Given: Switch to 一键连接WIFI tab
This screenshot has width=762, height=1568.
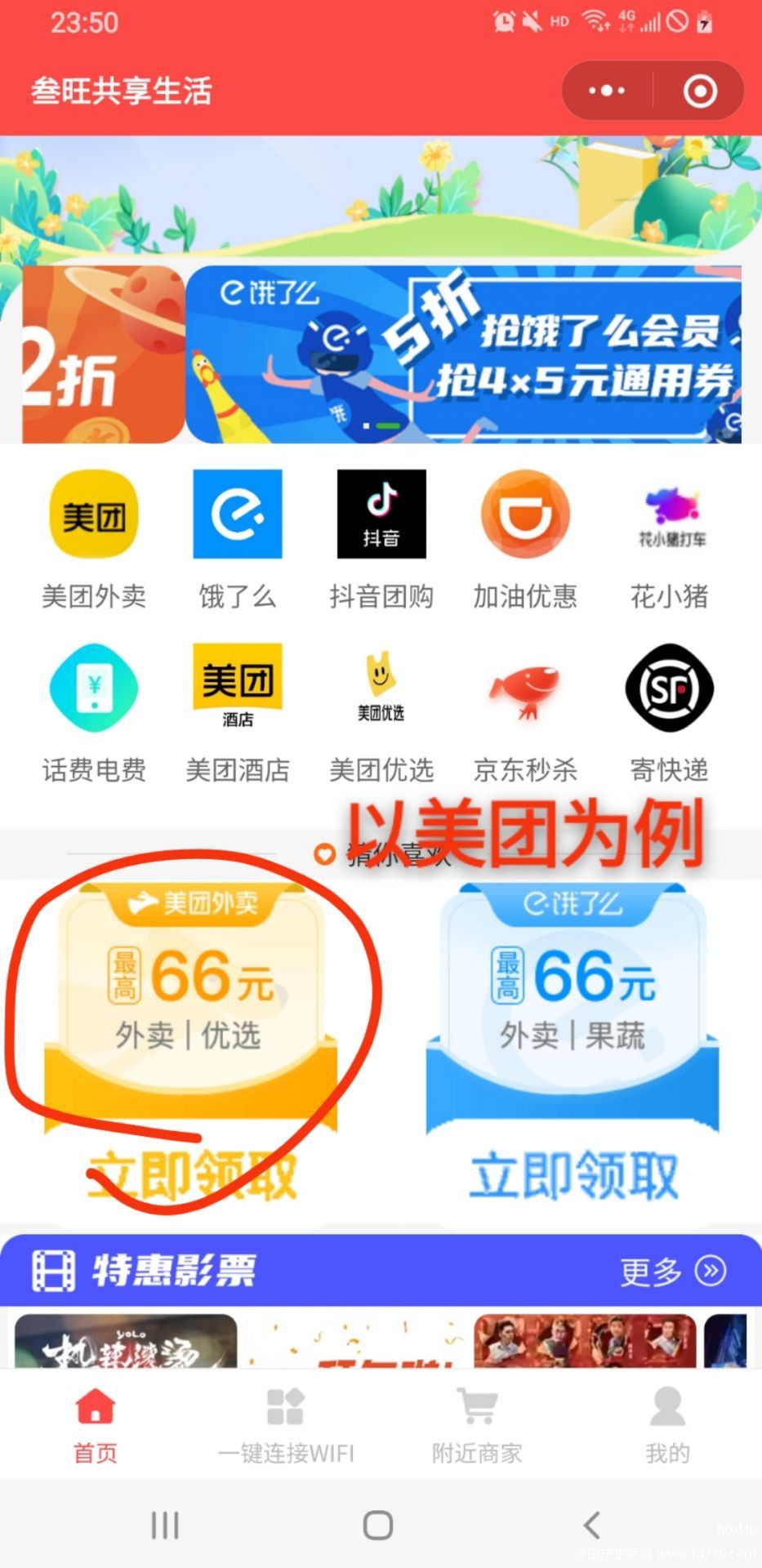Looking at the screenshot, I should 286,1425.
